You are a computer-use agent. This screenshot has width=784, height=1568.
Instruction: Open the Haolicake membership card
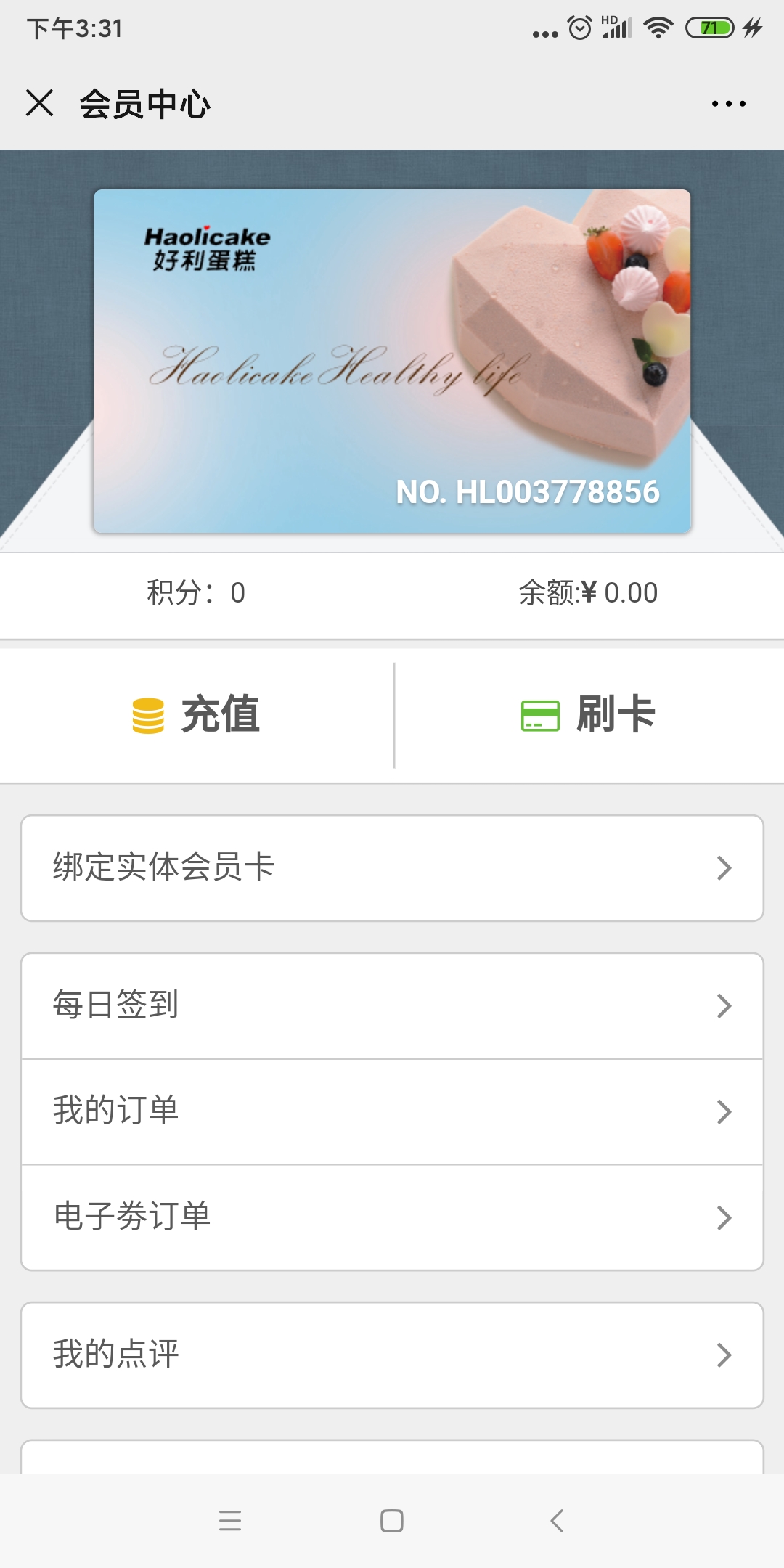click(392, 362)
